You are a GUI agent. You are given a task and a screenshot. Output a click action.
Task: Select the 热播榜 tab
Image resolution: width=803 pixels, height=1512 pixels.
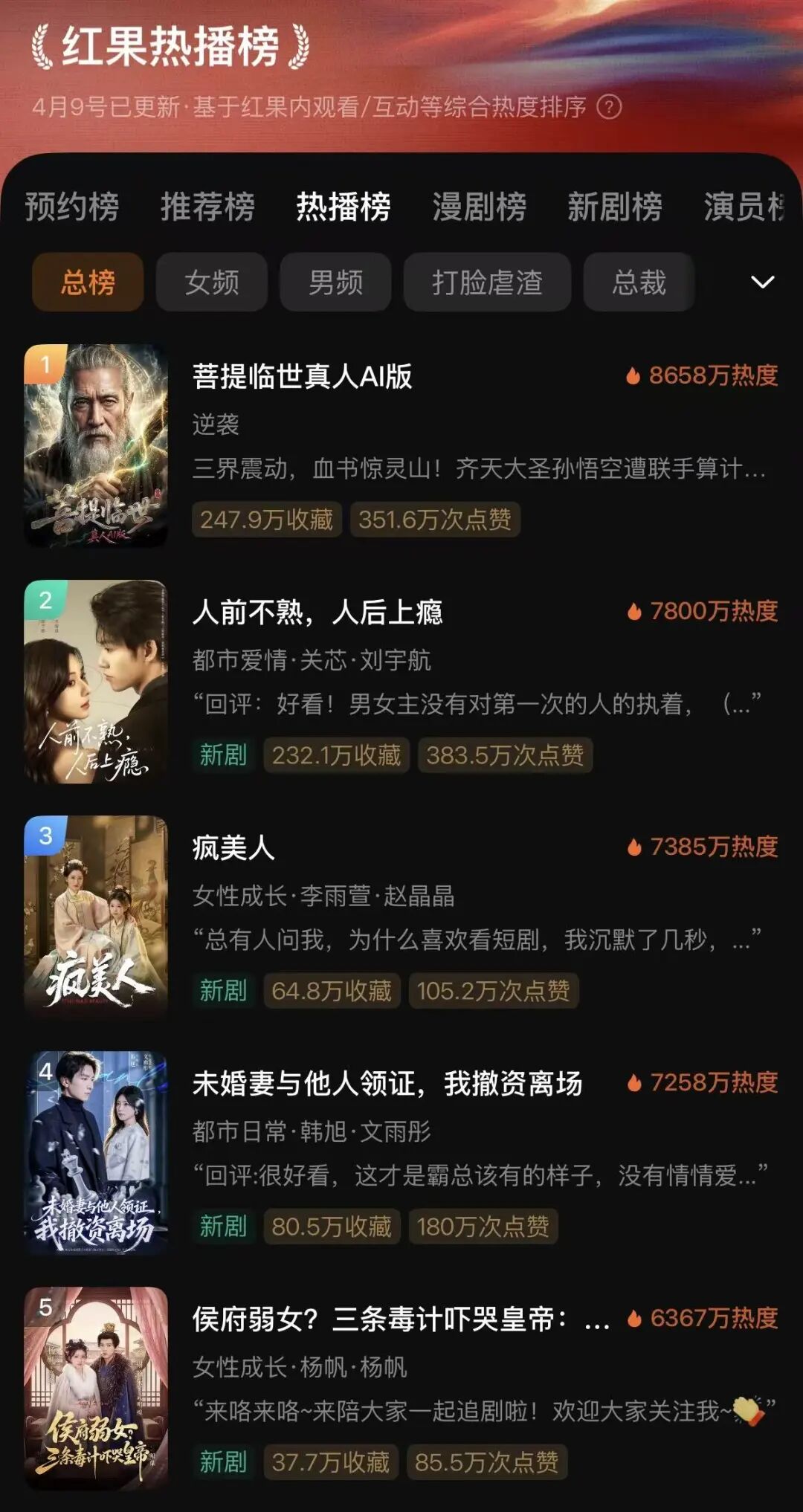pyautogui.click(x=344, y=207)
